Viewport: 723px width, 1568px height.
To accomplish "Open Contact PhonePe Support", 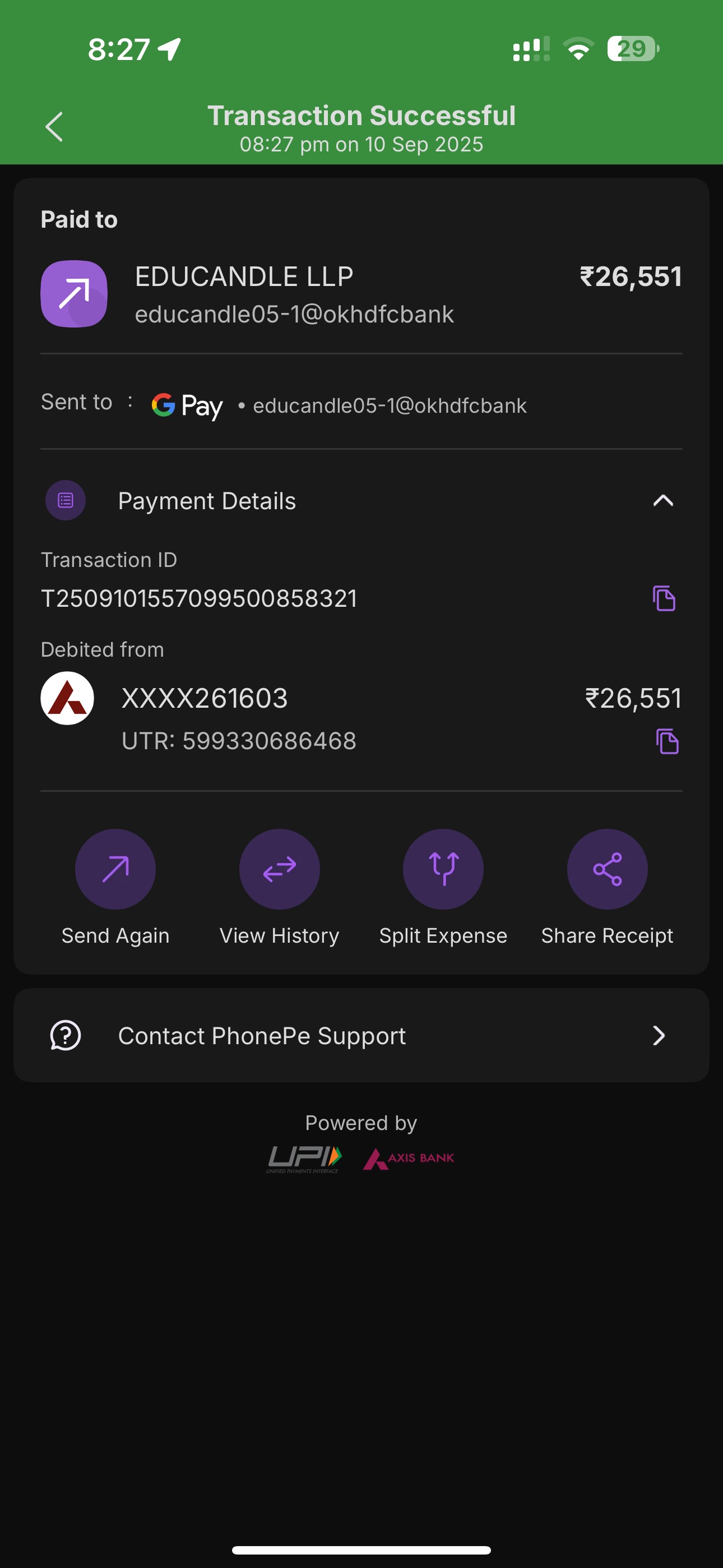I will (x=361, y=1035).
